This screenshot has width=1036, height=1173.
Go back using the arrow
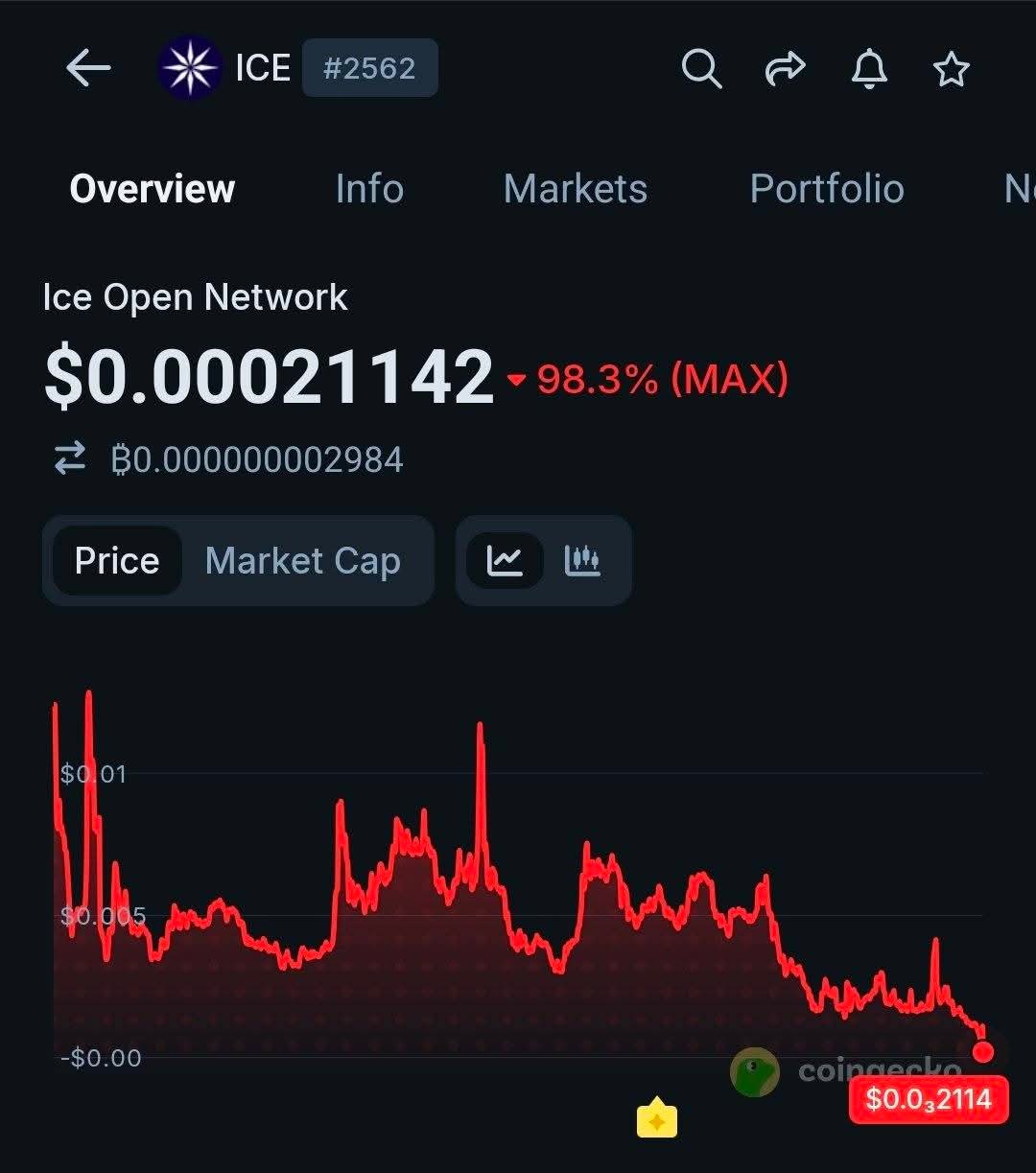(88, 68)
